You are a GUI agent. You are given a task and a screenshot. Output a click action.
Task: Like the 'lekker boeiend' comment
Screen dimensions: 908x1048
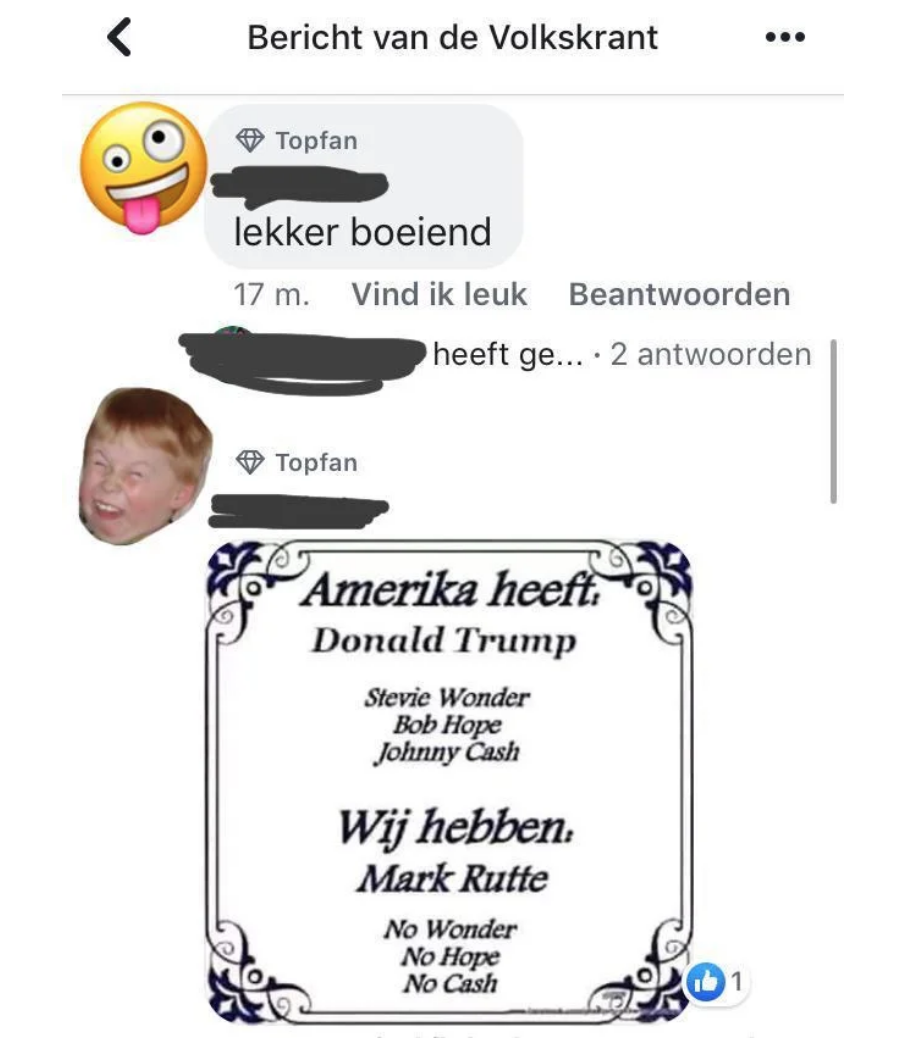[x=439, y=295]
